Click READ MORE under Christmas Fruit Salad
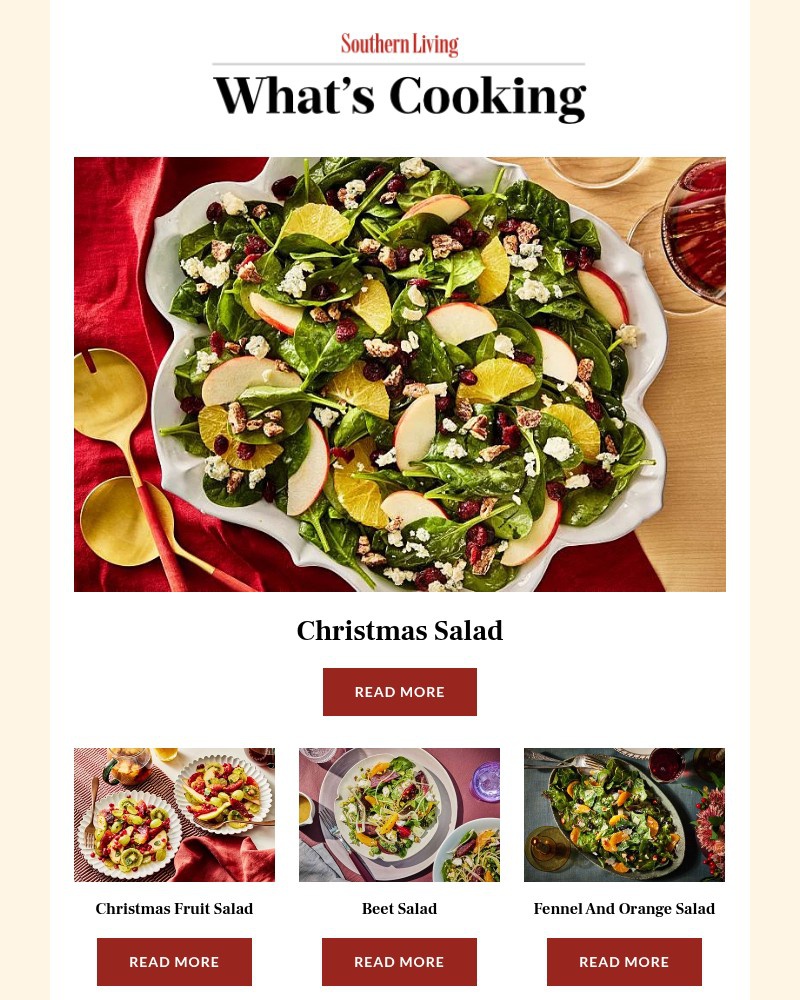This screenshot has width=800, height=1000. click(174, 961)
